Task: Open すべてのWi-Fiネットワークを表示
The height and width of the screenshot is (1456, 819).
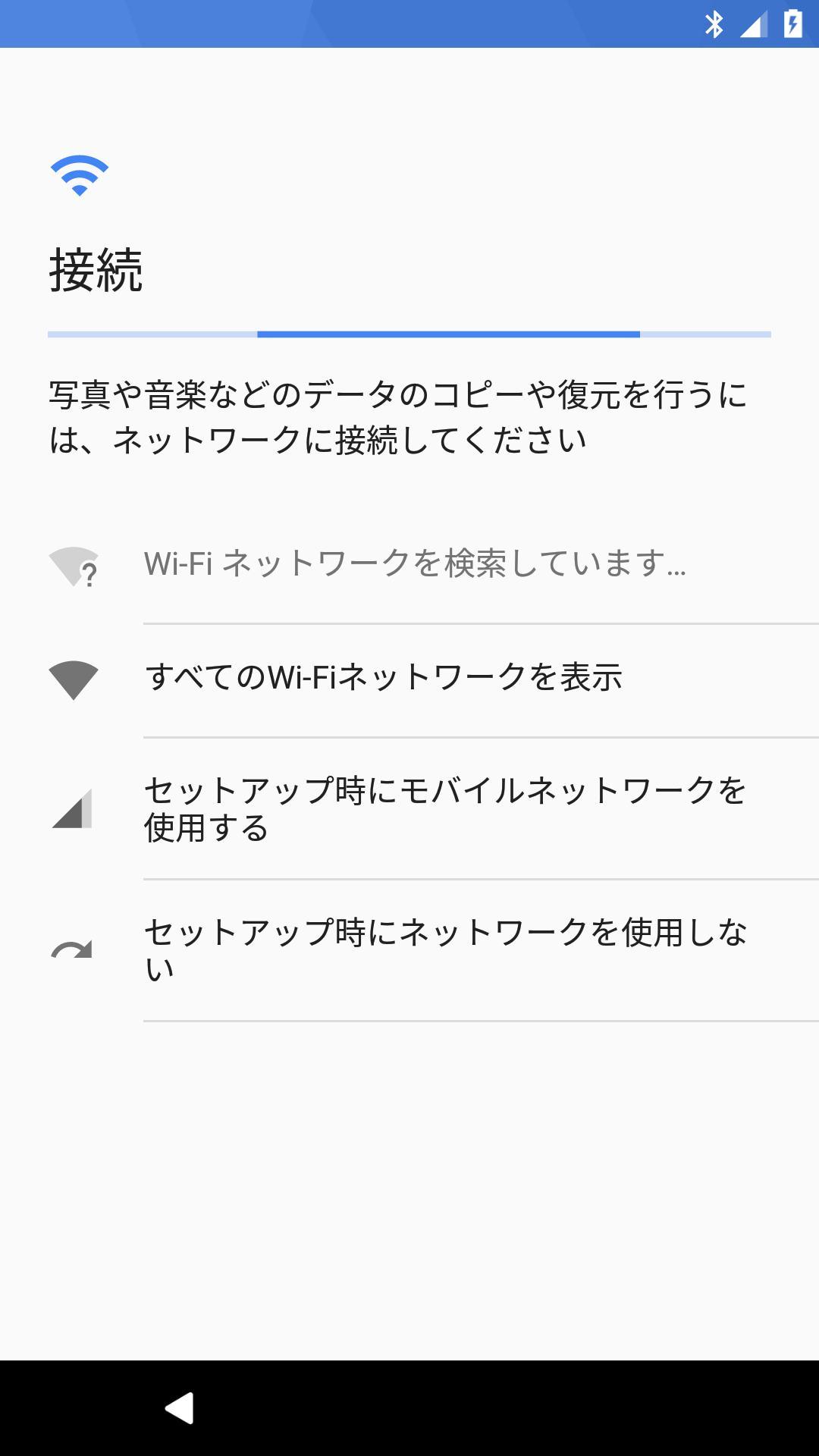Action: [x=409, y=680]
